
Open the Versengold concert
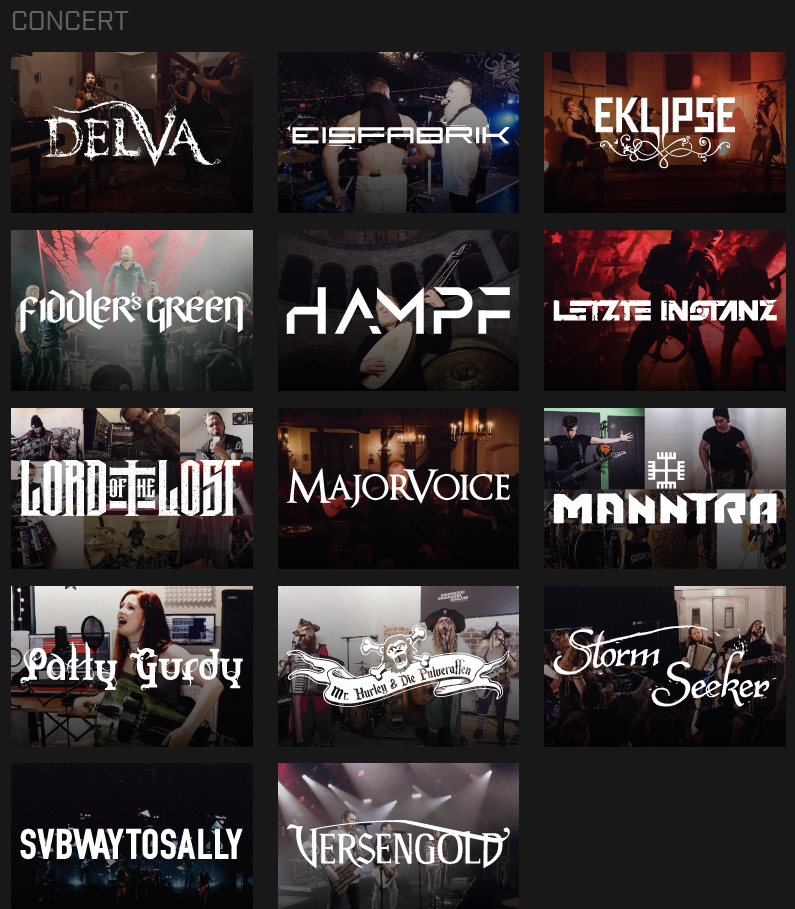point(398,838)
